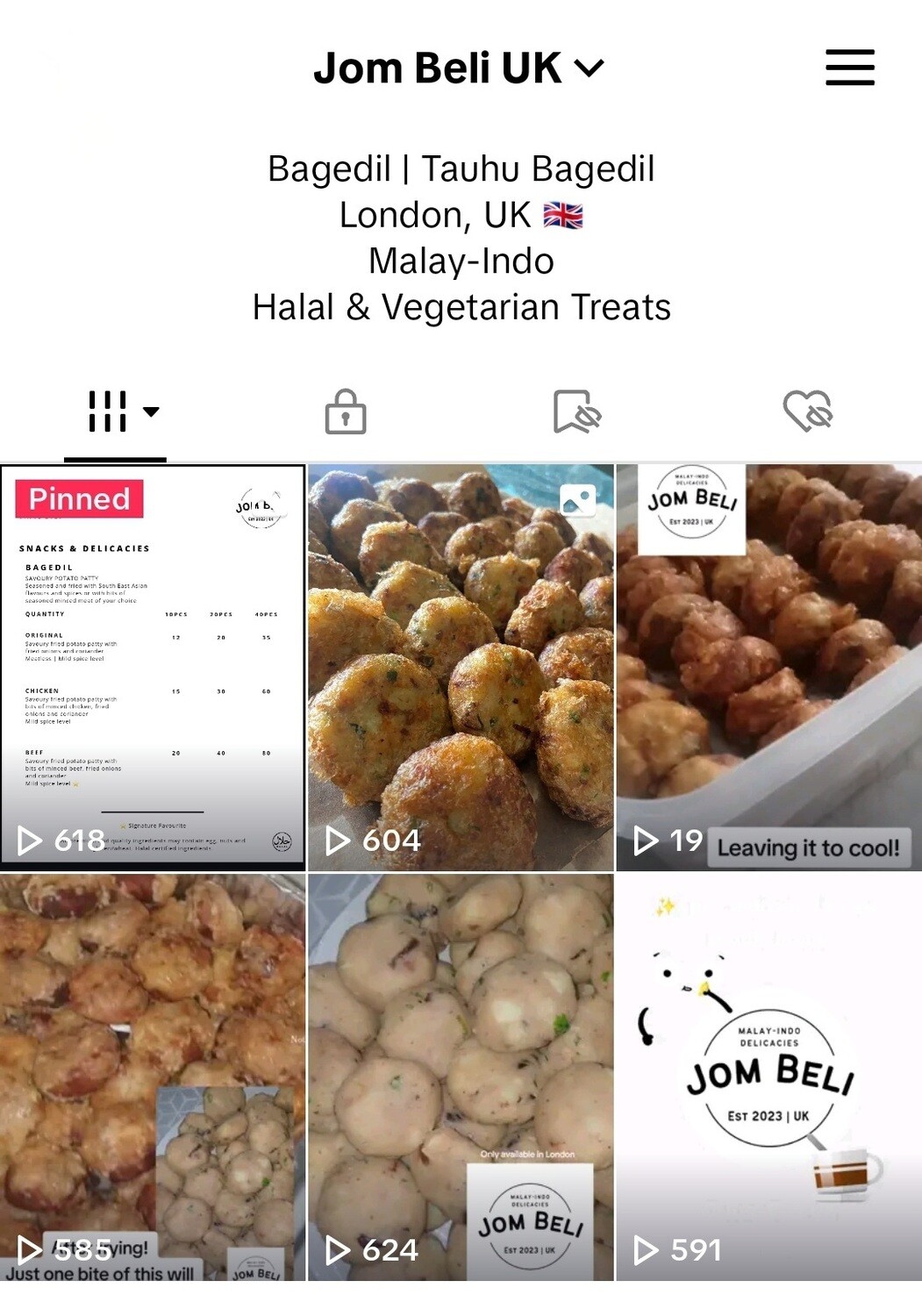Open the pinned menu video with 618 views
This screenshot has height=1316, width=922.
[x=153, y=667]
